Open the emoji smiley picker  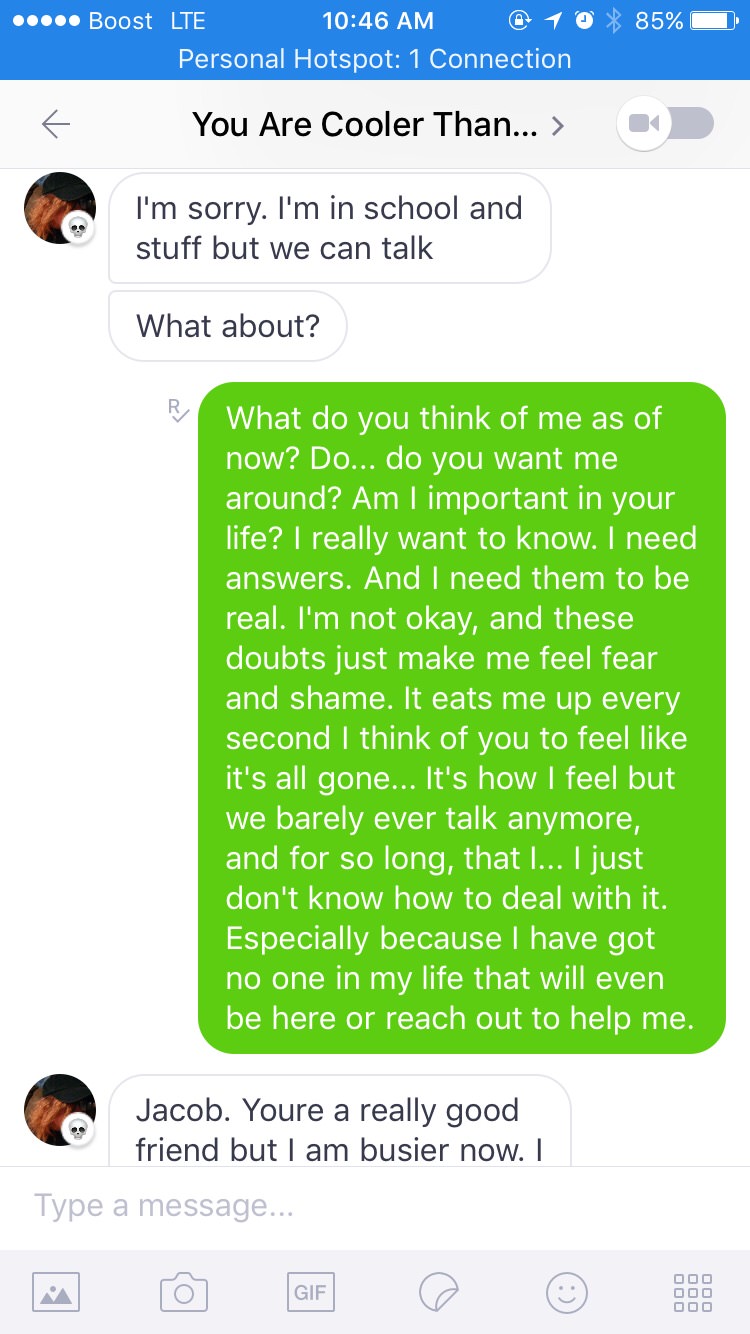(567, 1292)
